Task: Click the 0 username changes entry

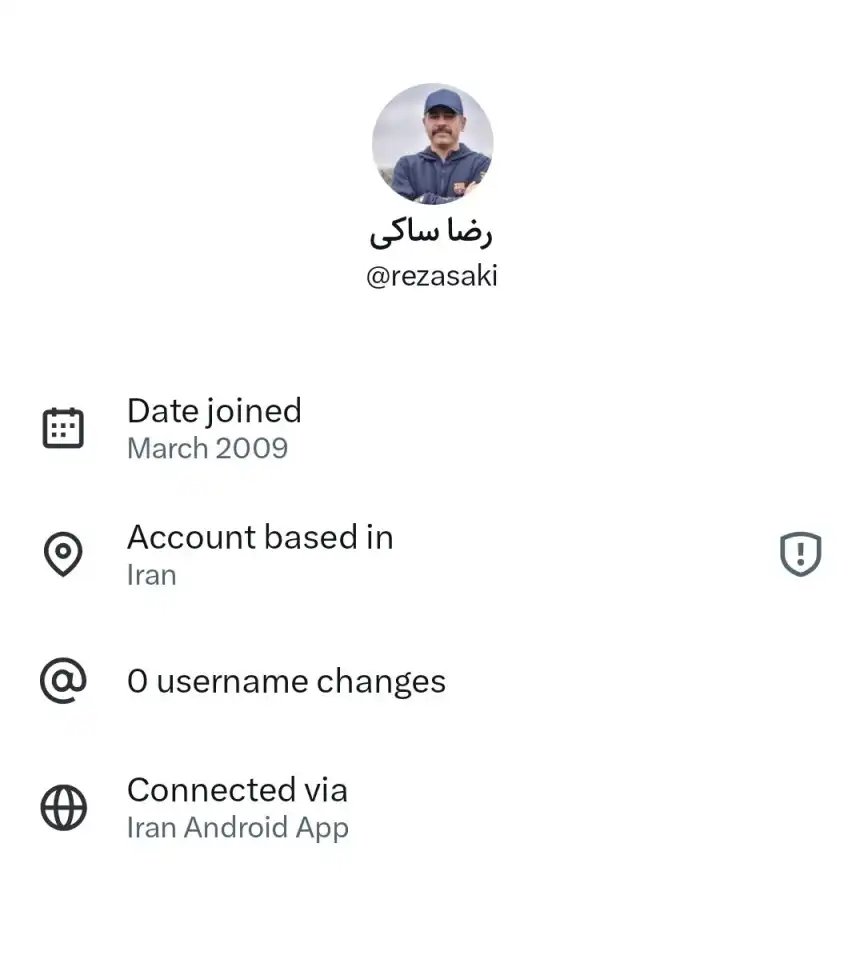Action: click(x=287, y=681)
